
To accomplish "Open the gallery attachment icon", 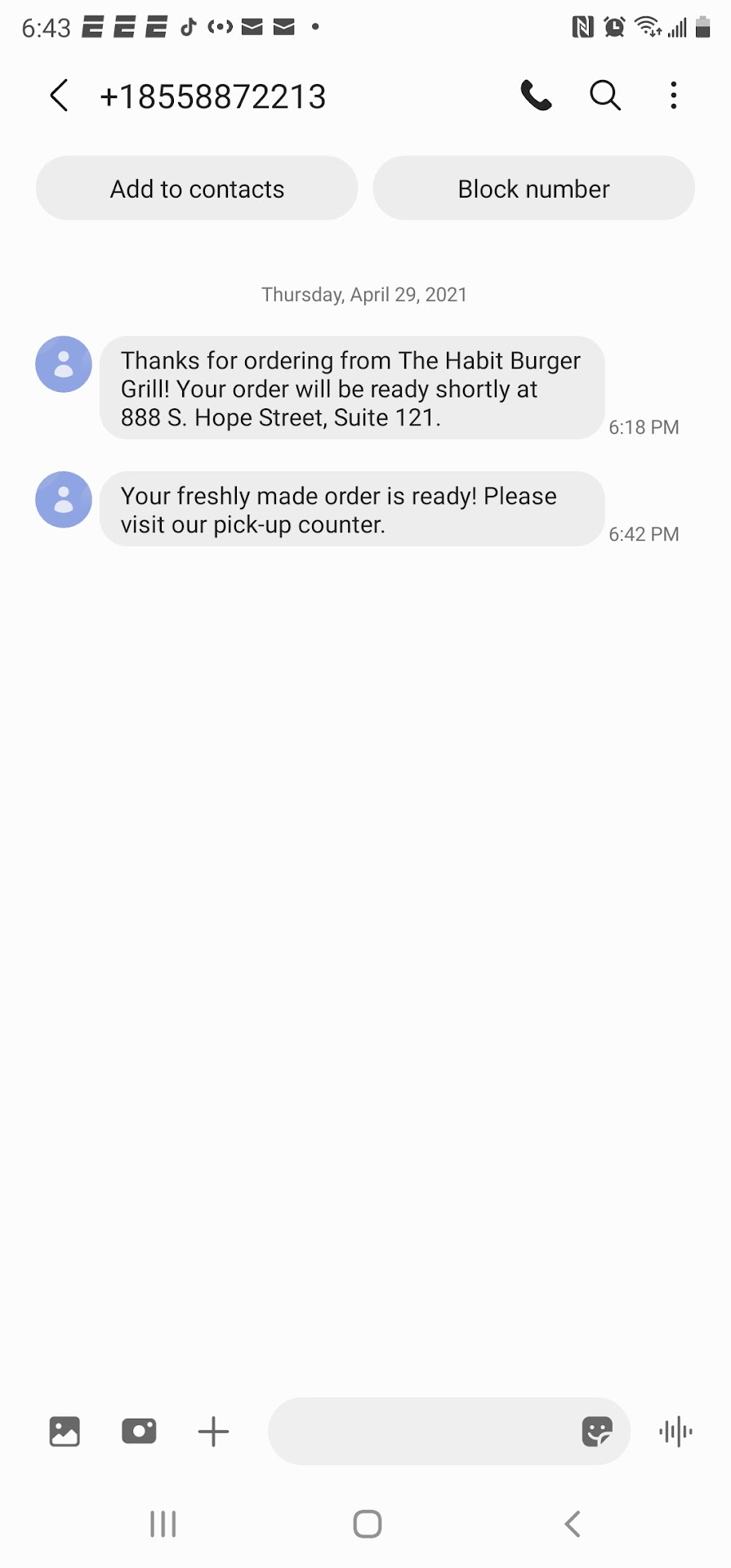I will [x=65, y=1432].
